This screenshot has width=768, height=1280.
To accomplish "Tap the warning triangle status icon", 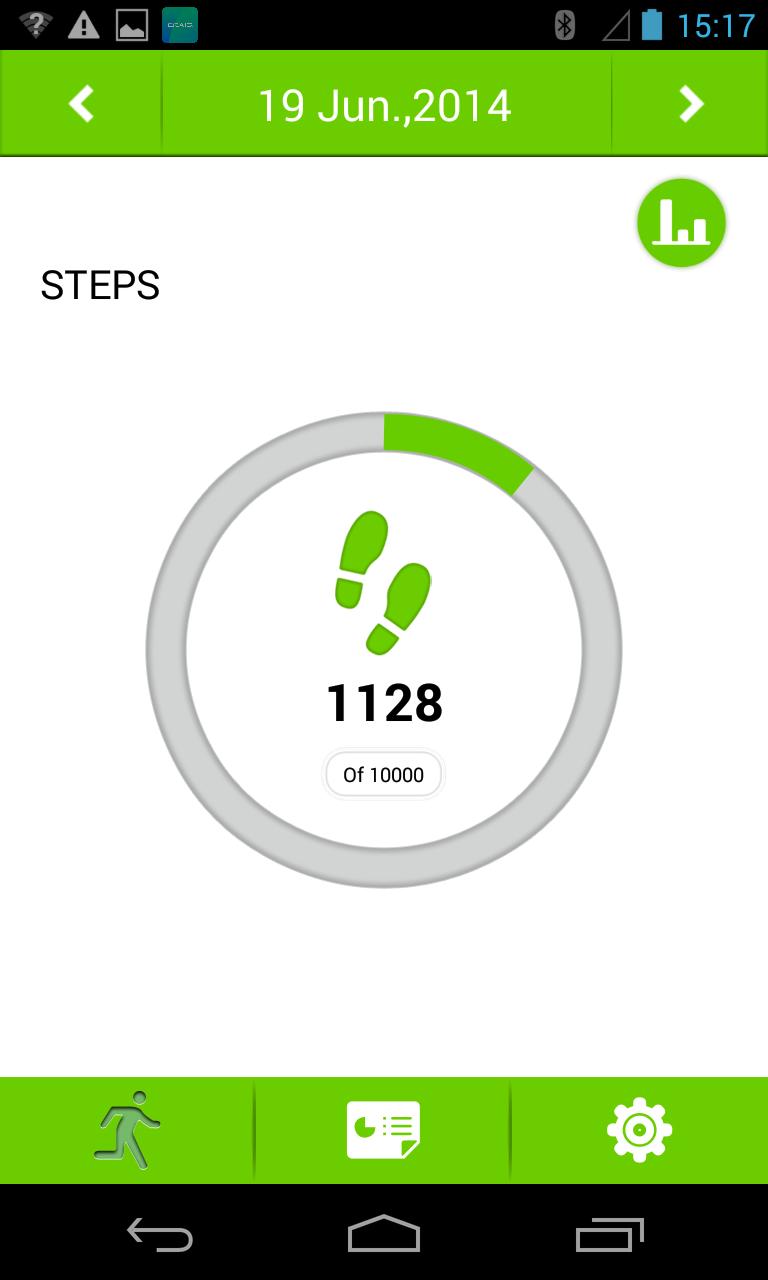I will pos(83,23).
